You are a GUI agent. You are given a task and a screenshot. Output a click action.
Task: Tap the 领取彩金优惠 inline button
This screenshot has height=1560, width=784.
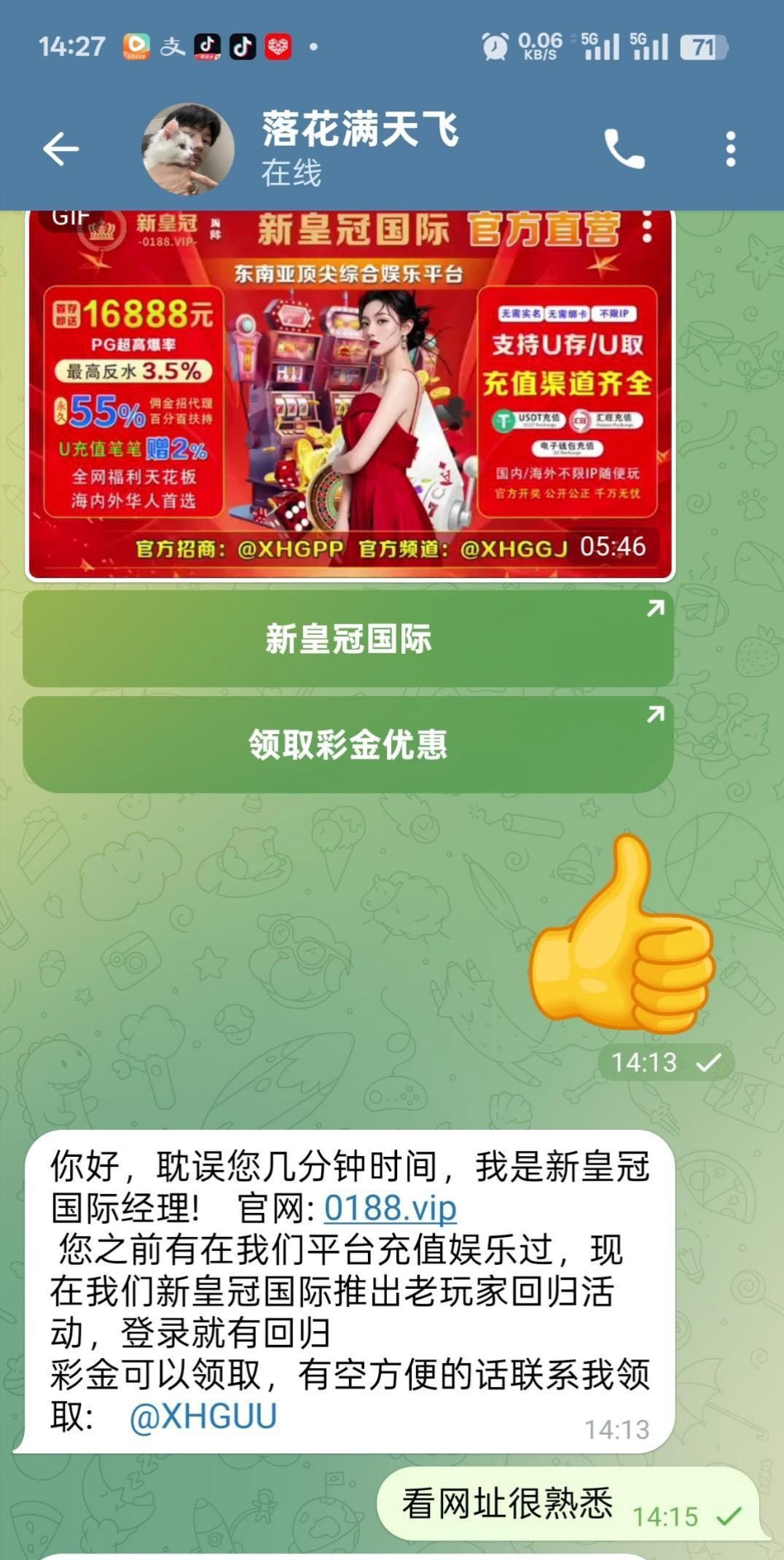click(348, 745)
